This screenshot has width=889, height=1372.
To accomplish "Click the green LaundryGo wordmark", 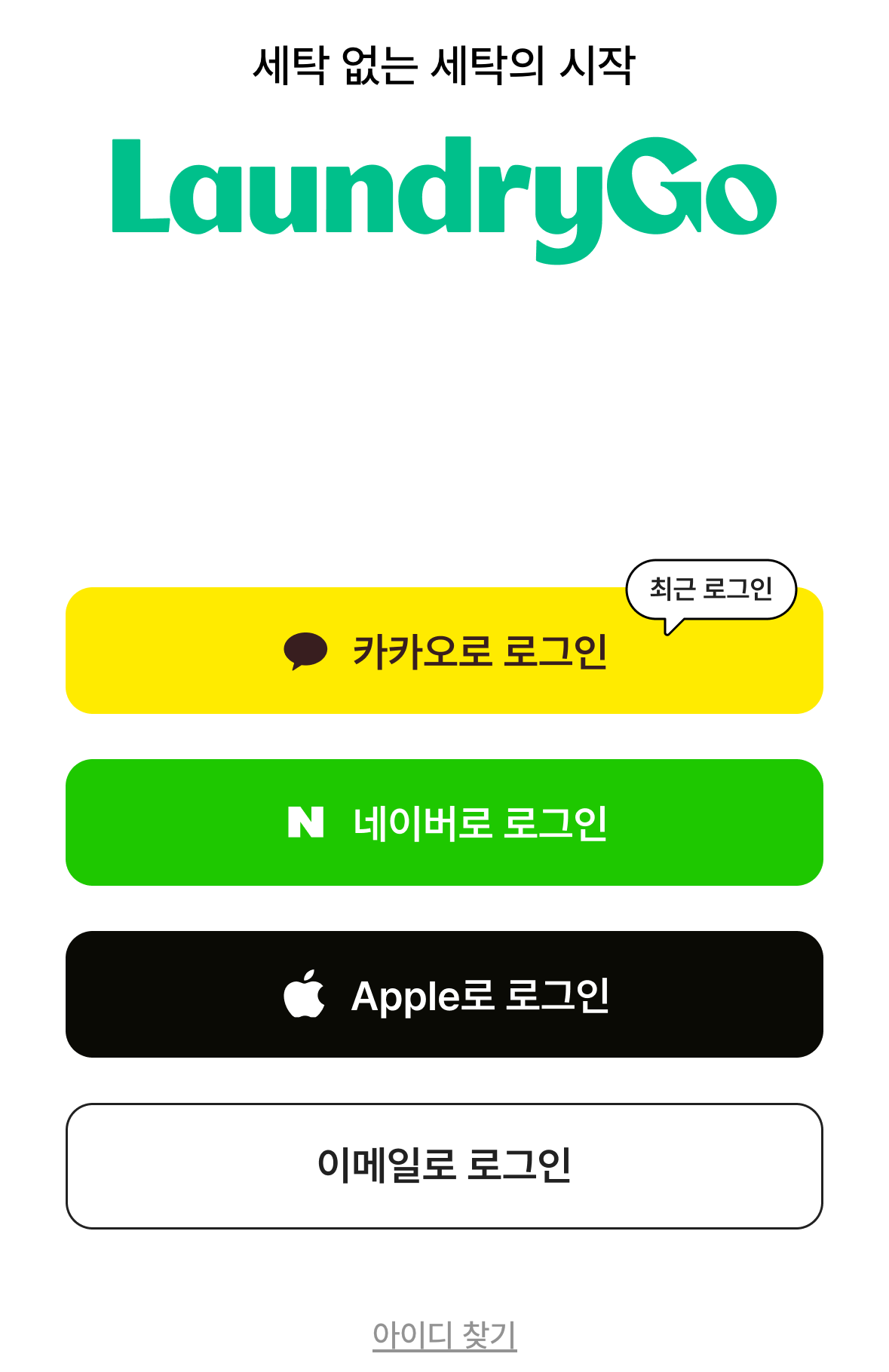I will click(444, 196).
